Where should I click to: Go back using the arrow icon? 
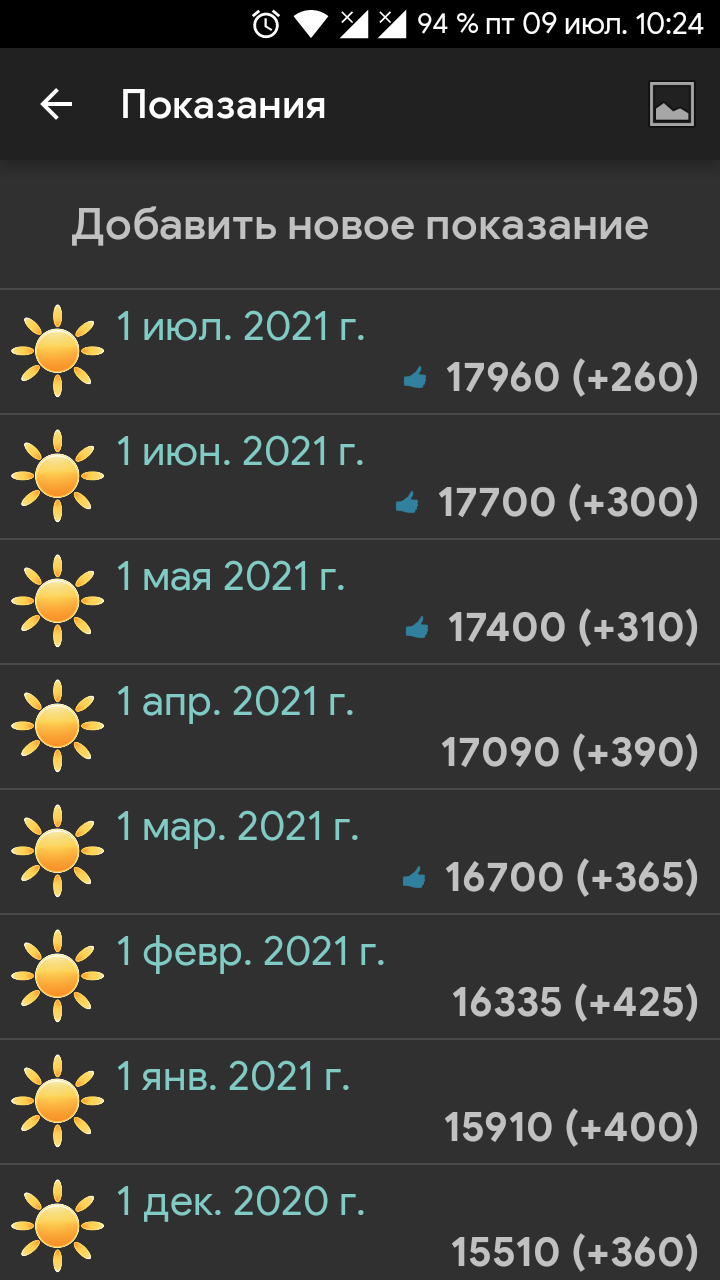(x=56, y=104)
